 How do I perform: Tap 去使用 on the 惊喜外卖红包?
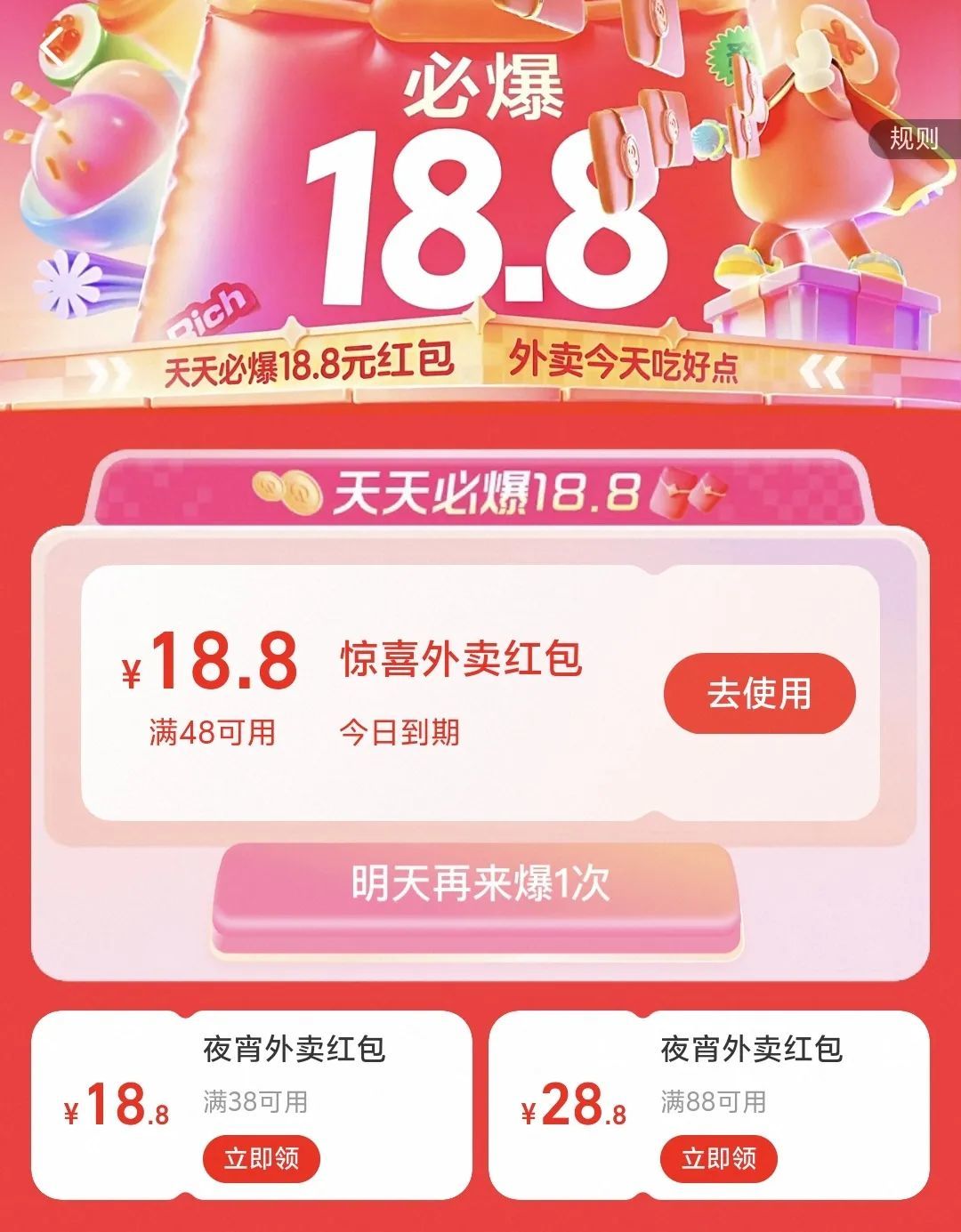(x=759, y=693)
